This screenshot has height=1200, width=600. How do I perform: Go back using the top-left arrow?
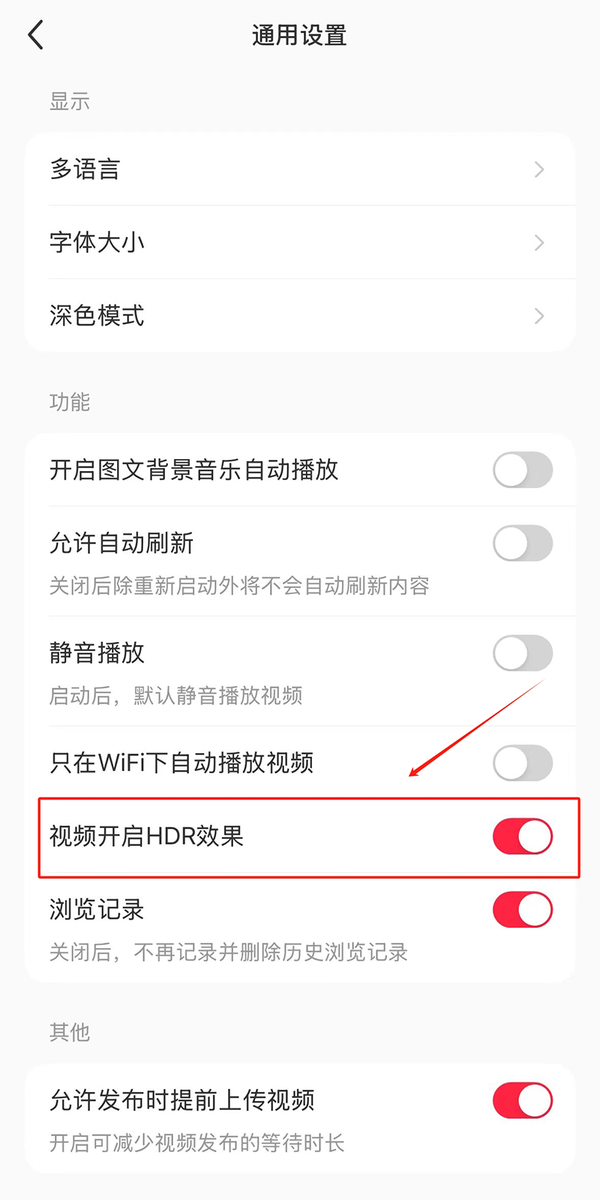[36, 36]
